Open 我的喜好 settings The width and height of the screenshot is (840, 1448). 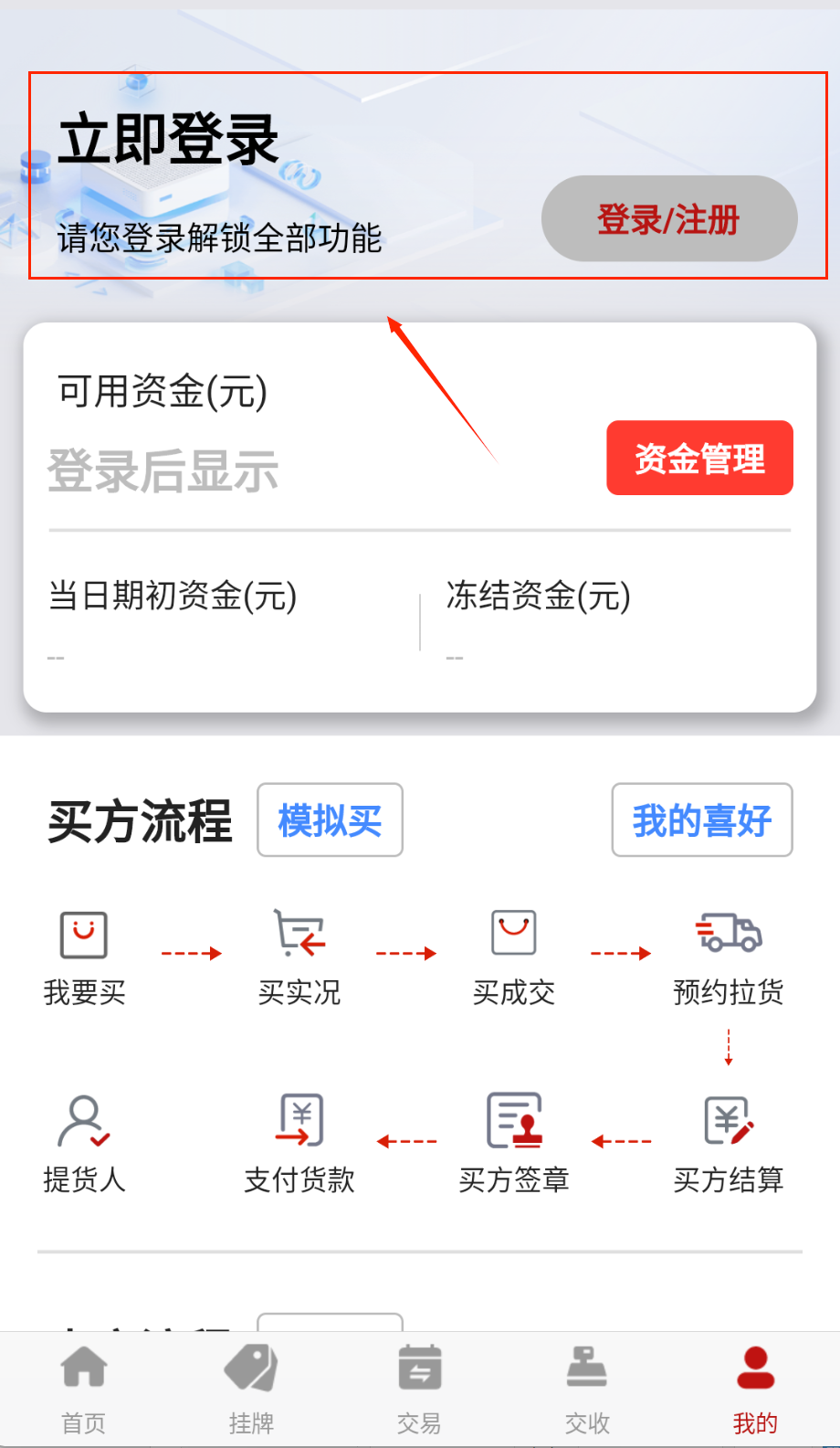click(x=701, y=819)
